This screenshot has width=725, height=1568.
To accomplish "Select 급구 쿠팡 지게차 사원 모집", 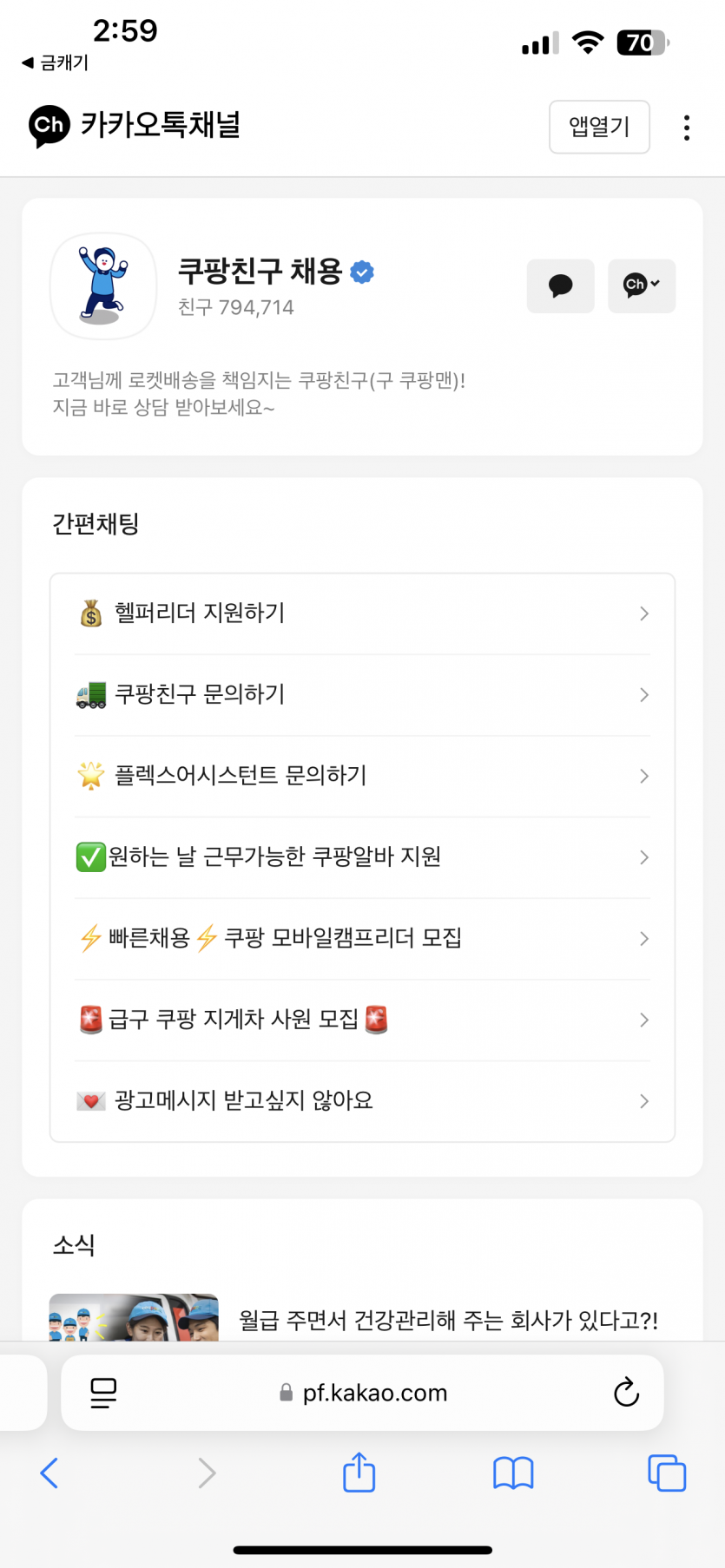I will pyautogui.click(x=362, y=1020).
